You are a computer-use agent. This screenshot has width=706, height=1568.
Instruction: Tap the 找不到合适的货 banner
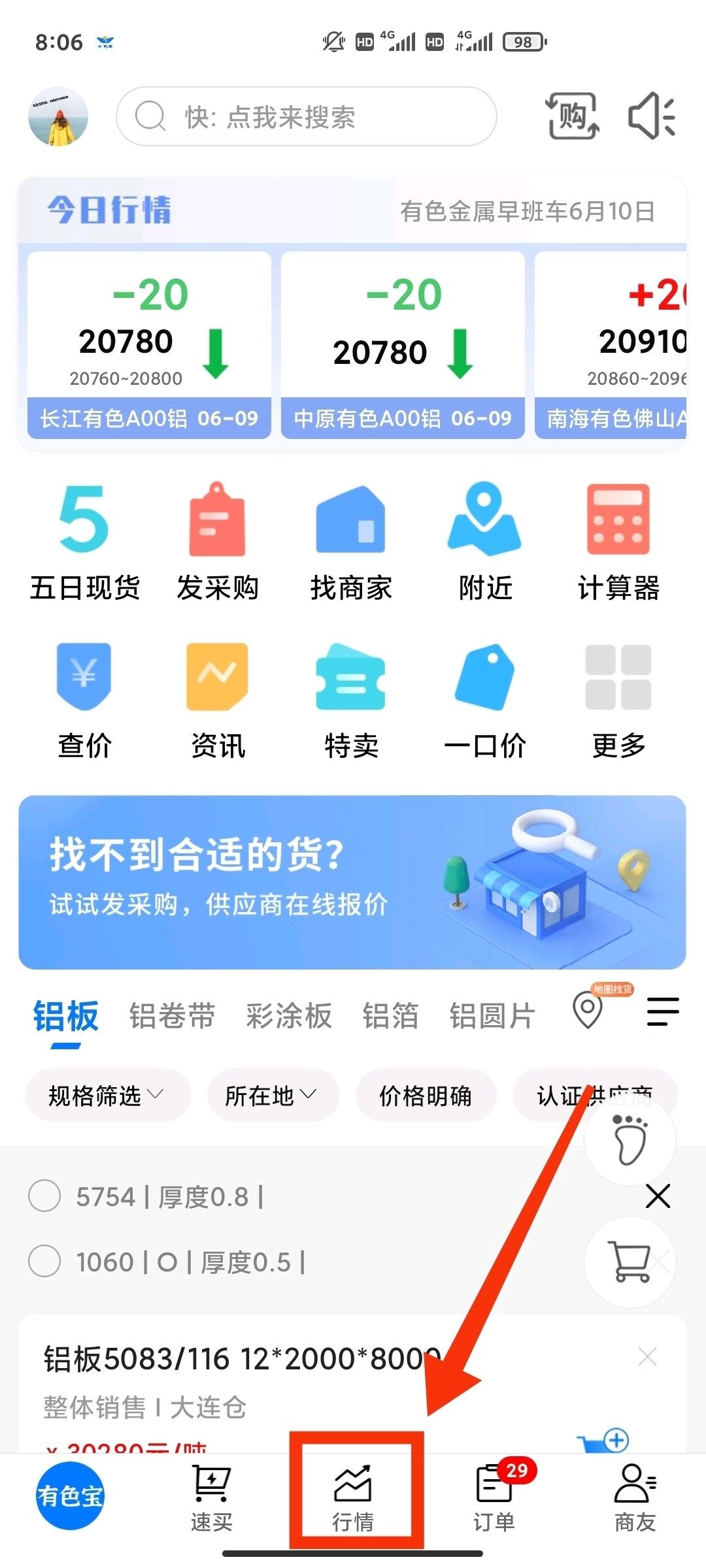point(352,882)
